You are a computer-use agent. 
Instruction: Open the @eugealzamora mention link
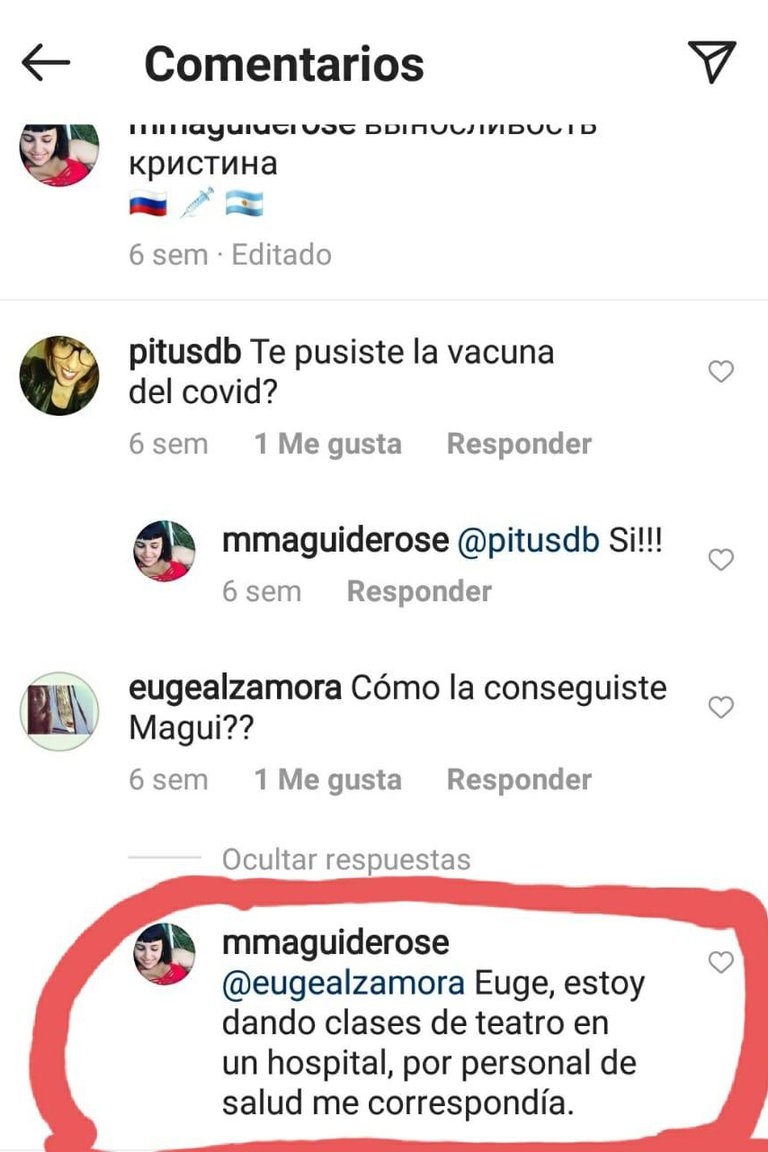pyautogui.click(x=343, y=984)
